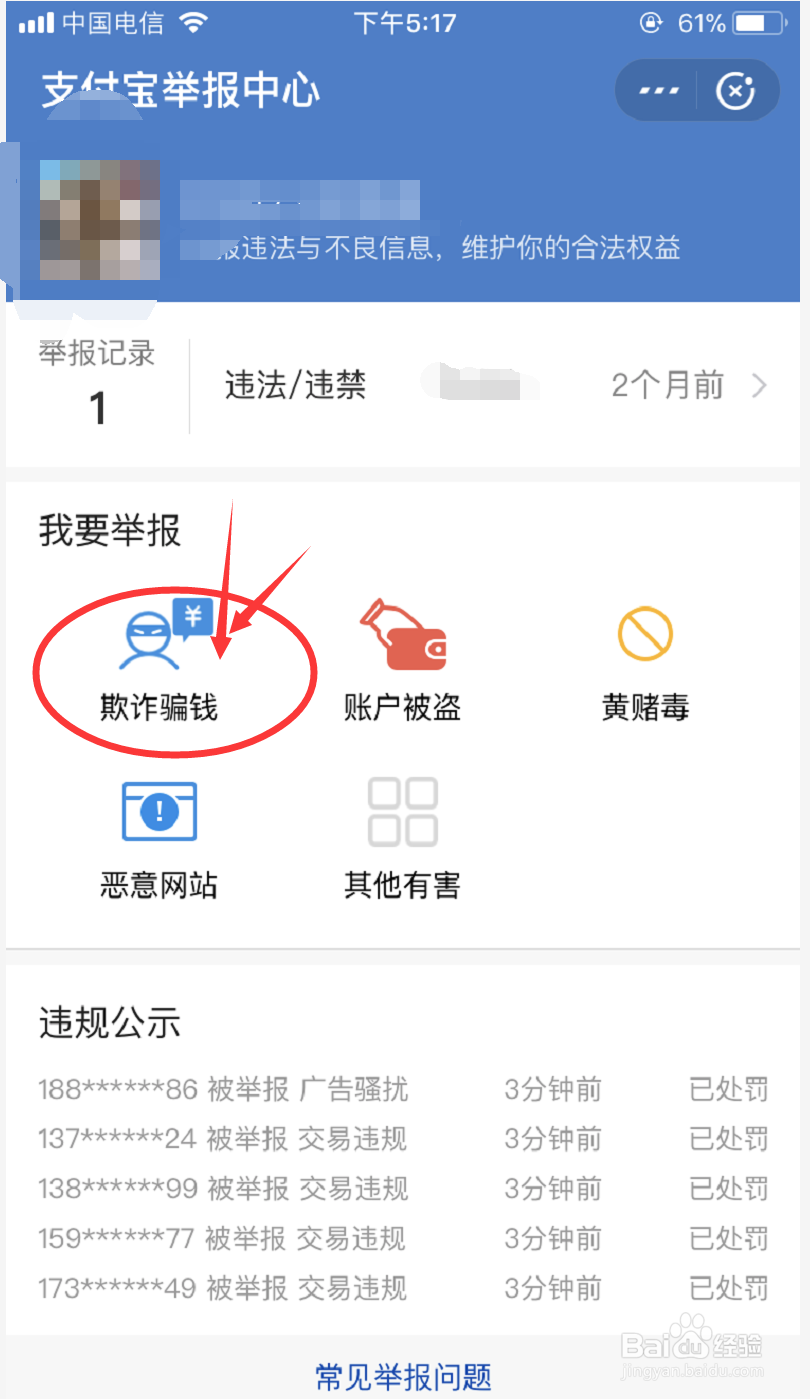The height and width of the screenshot is (1399, 810).
Task: Click the signal strength bars icon
Action: pos(36,22)
